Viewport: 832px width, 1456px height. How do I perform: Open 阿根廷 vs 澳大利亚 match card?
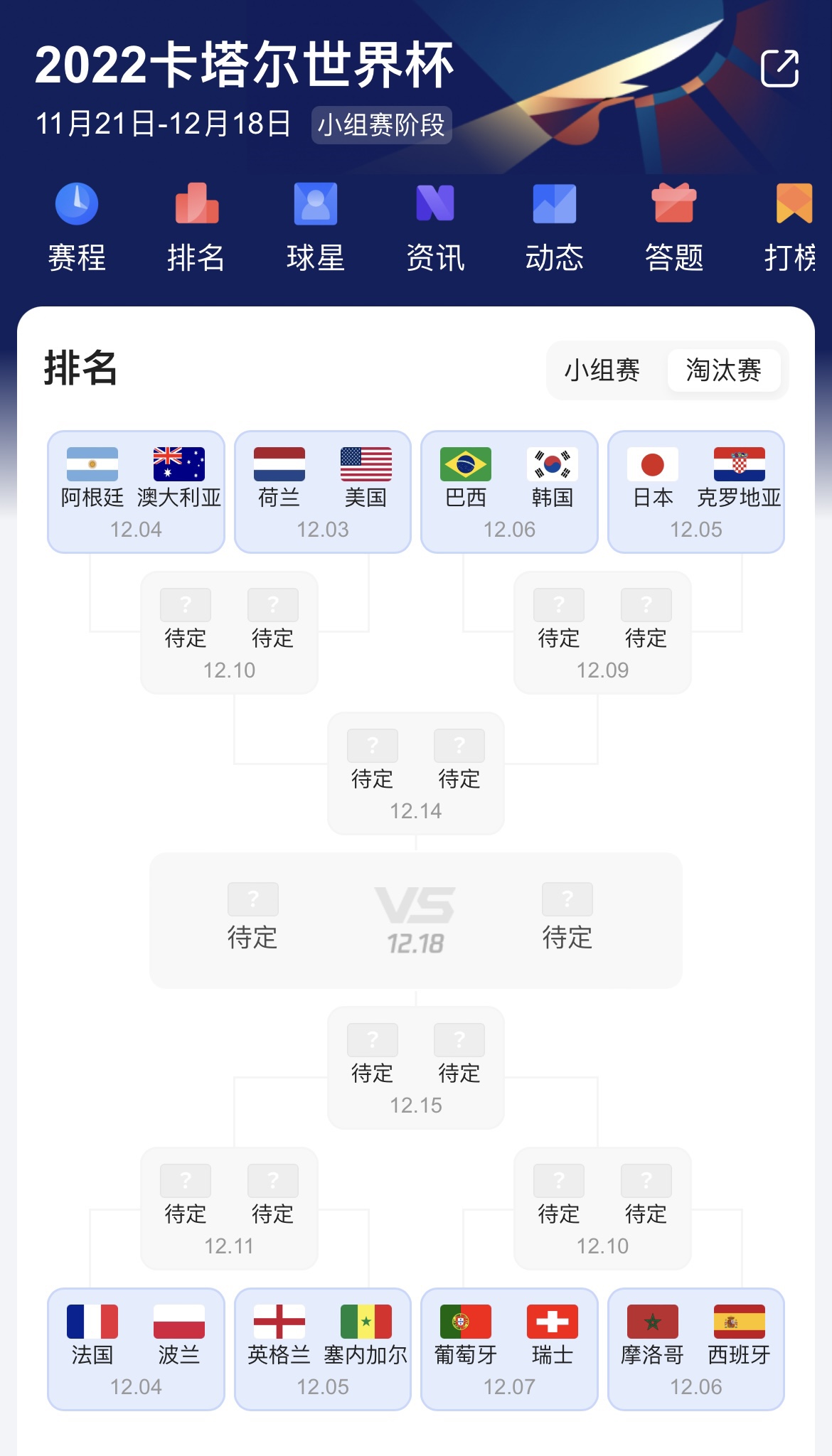pos(136,492)
